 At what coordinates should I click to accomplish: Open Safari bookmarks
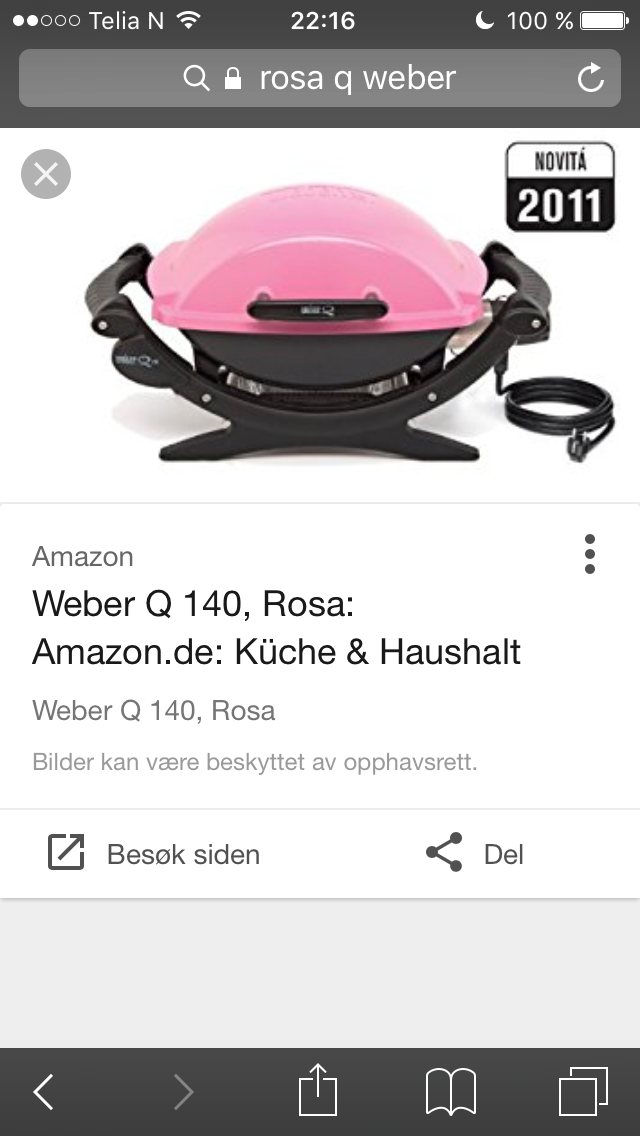pos(451,1091)
